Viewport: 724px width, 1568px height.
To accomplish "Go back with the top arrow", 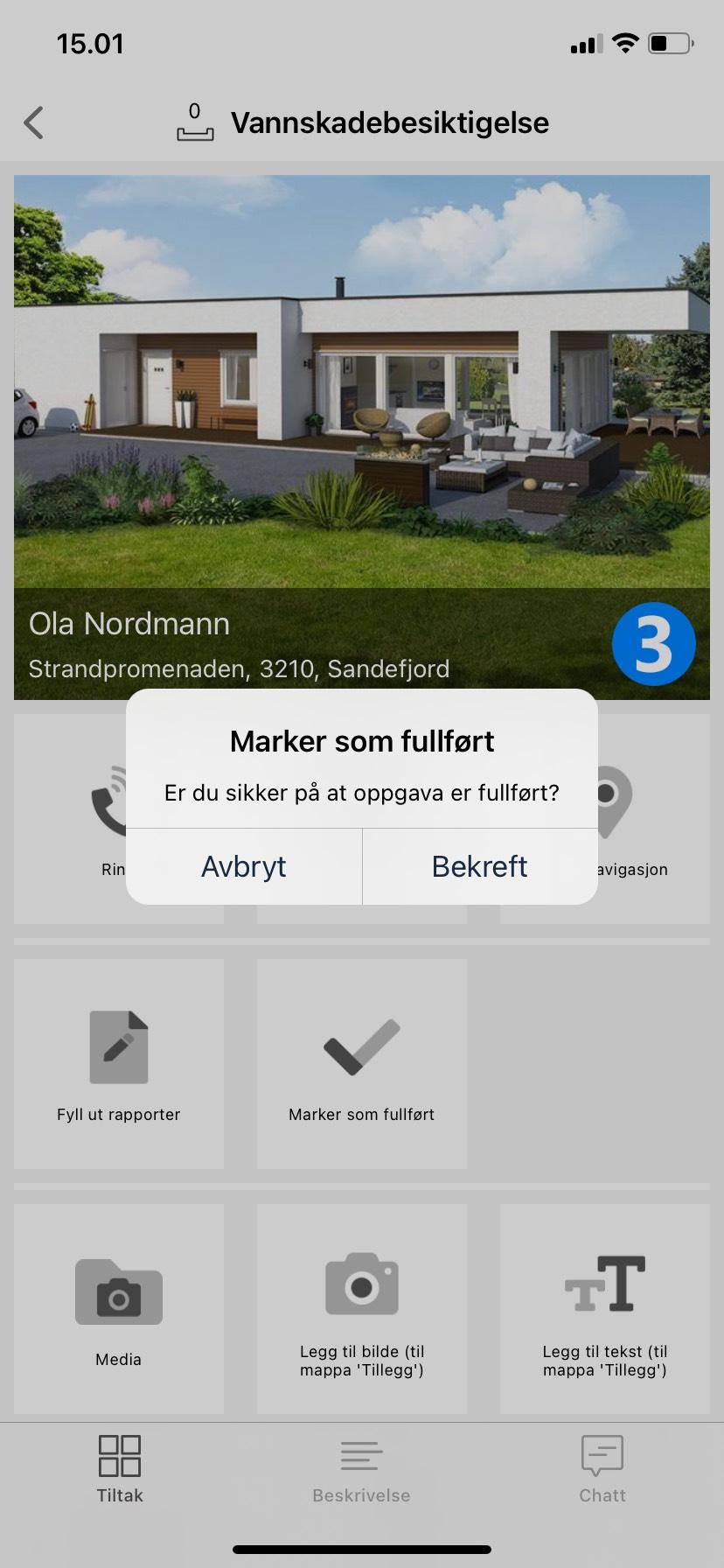I will 34,122.
